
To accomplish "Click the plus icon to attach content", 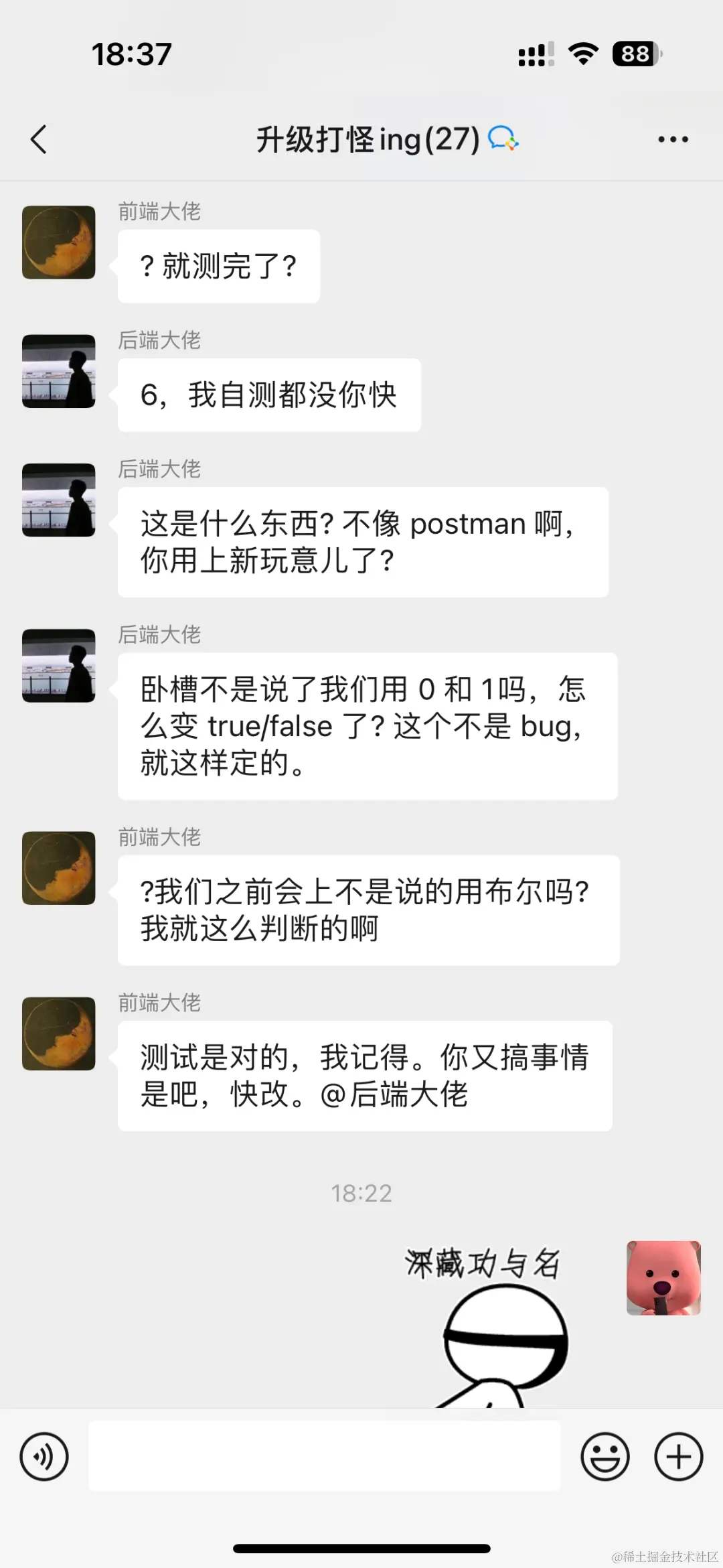I will tap(678, 1455).
